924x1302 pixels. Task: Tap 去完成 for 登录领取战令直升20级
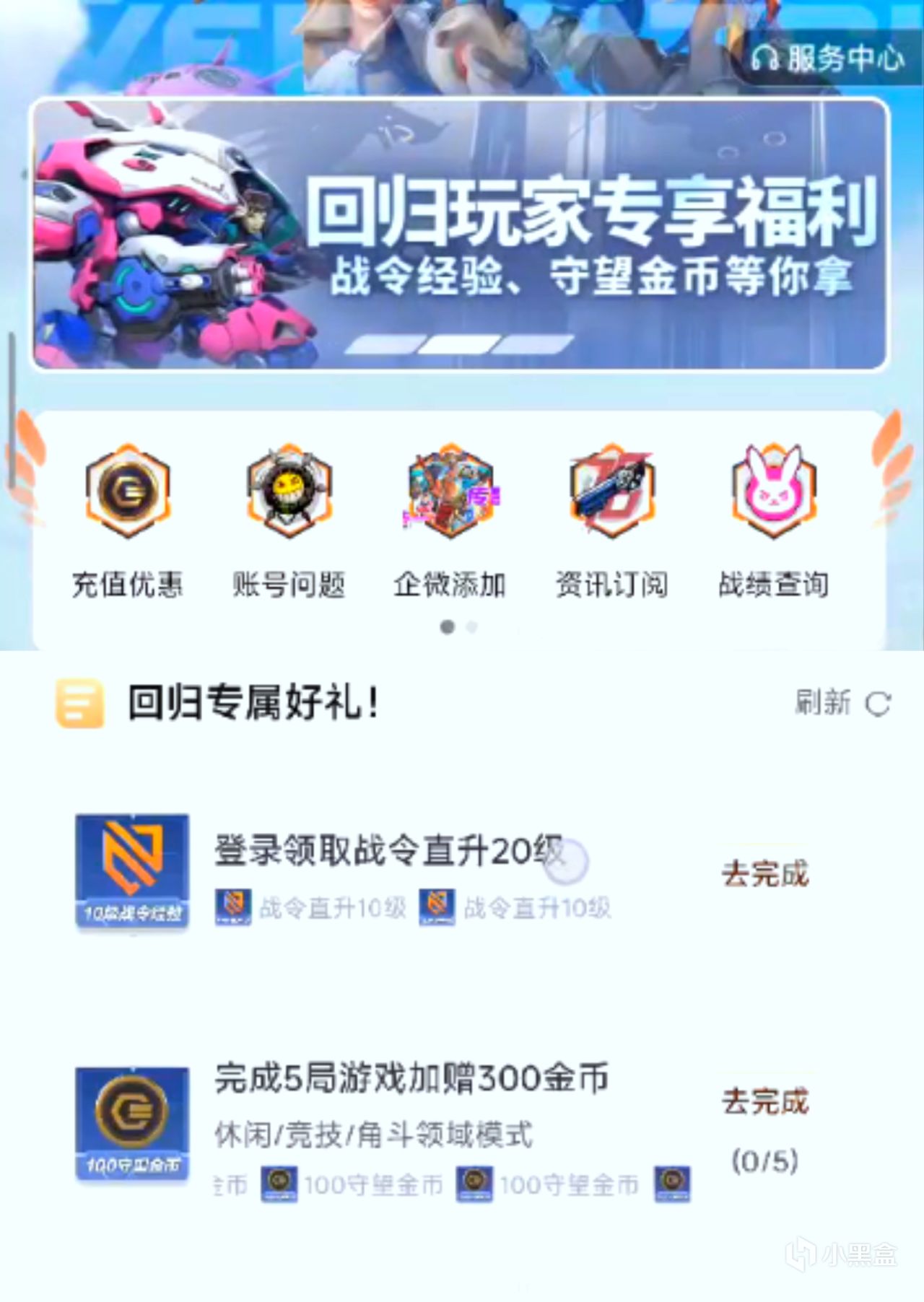point(765,874)
